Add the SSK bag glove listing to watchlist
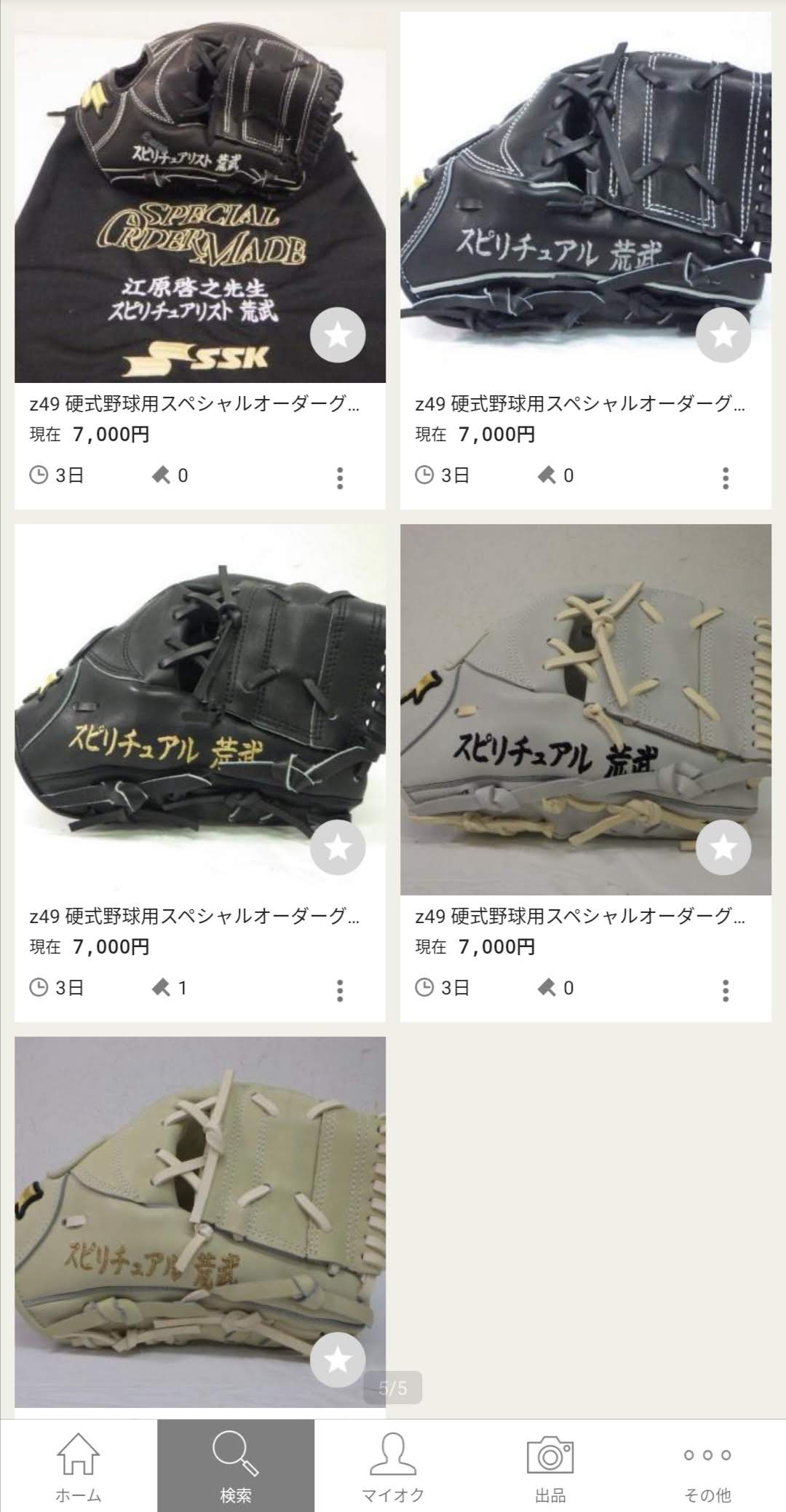 click(338, 335)
